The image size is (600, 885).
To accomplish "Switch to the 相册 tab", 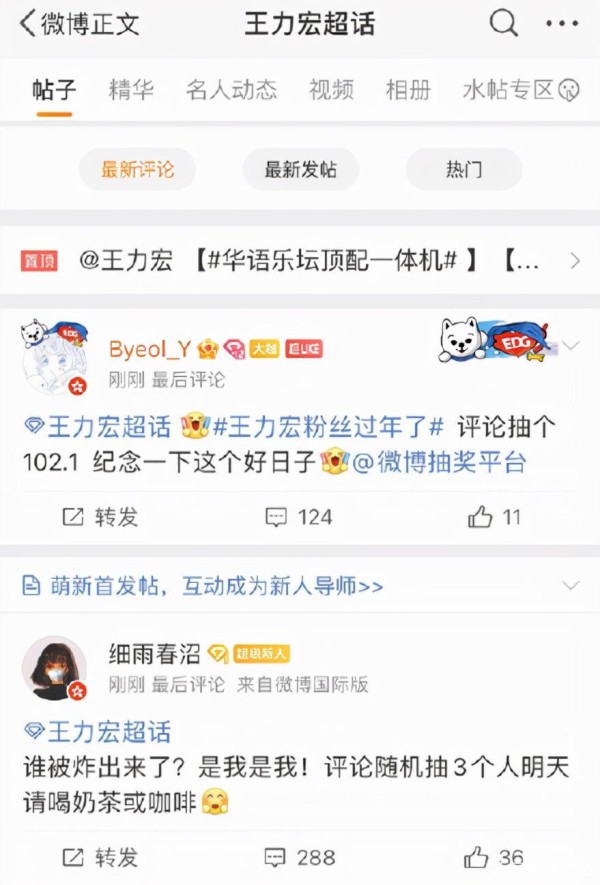I will 408,90.
